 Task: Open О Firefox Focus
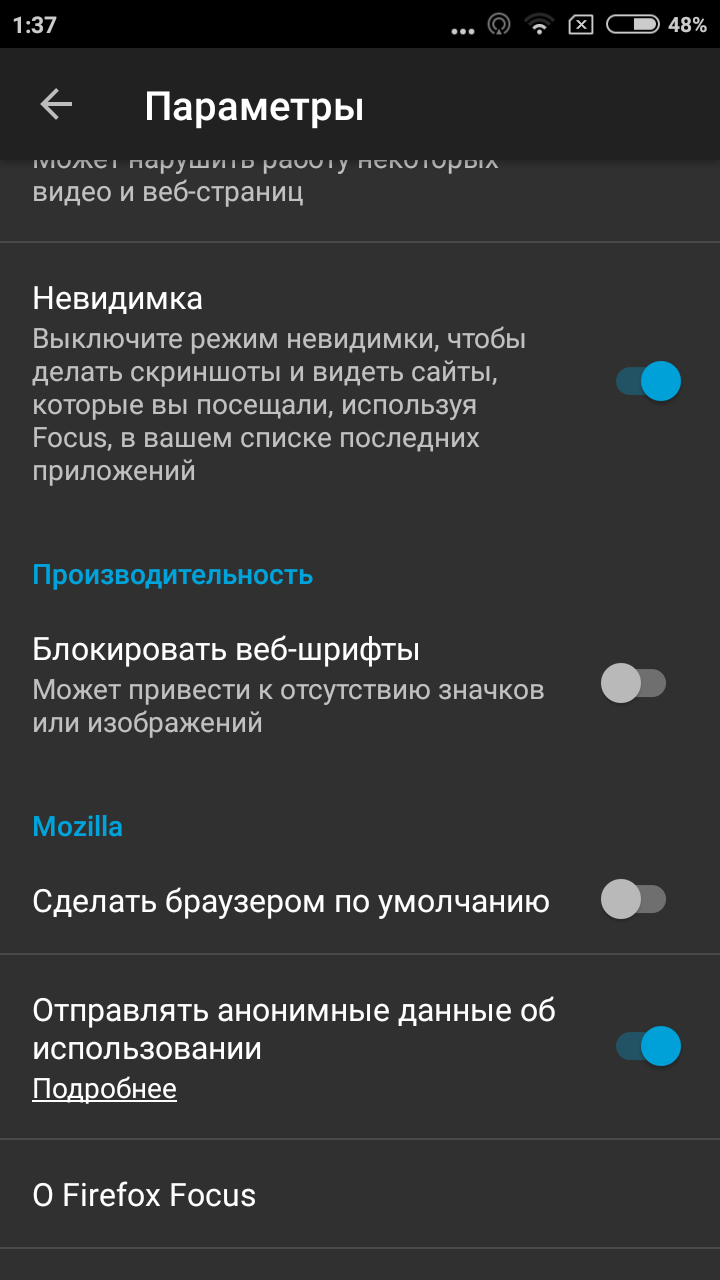coord(145,1195)
